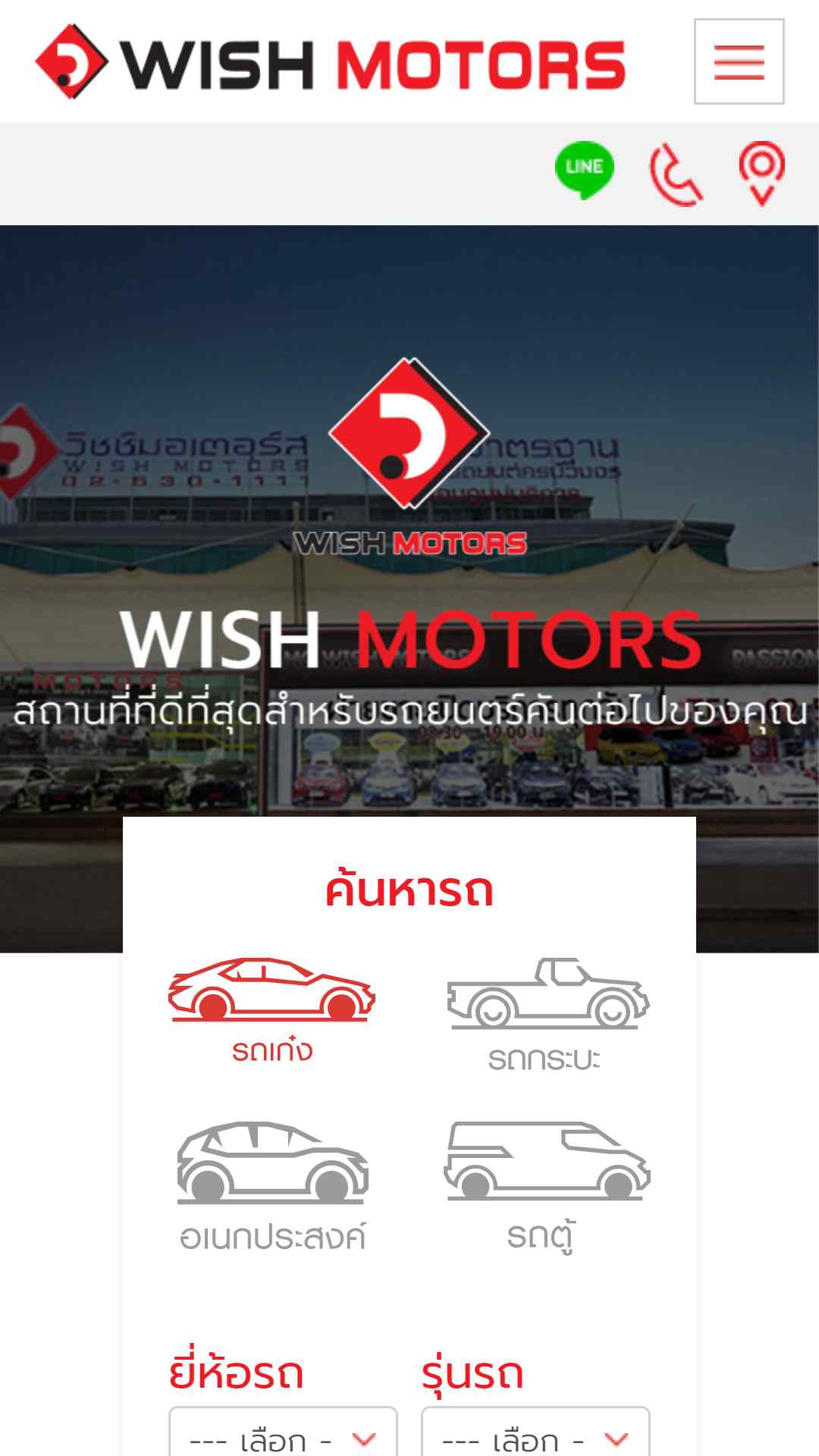Choose the อเนกประสงค์ SUV type

pyautogui.click(x=272, y=1187)
